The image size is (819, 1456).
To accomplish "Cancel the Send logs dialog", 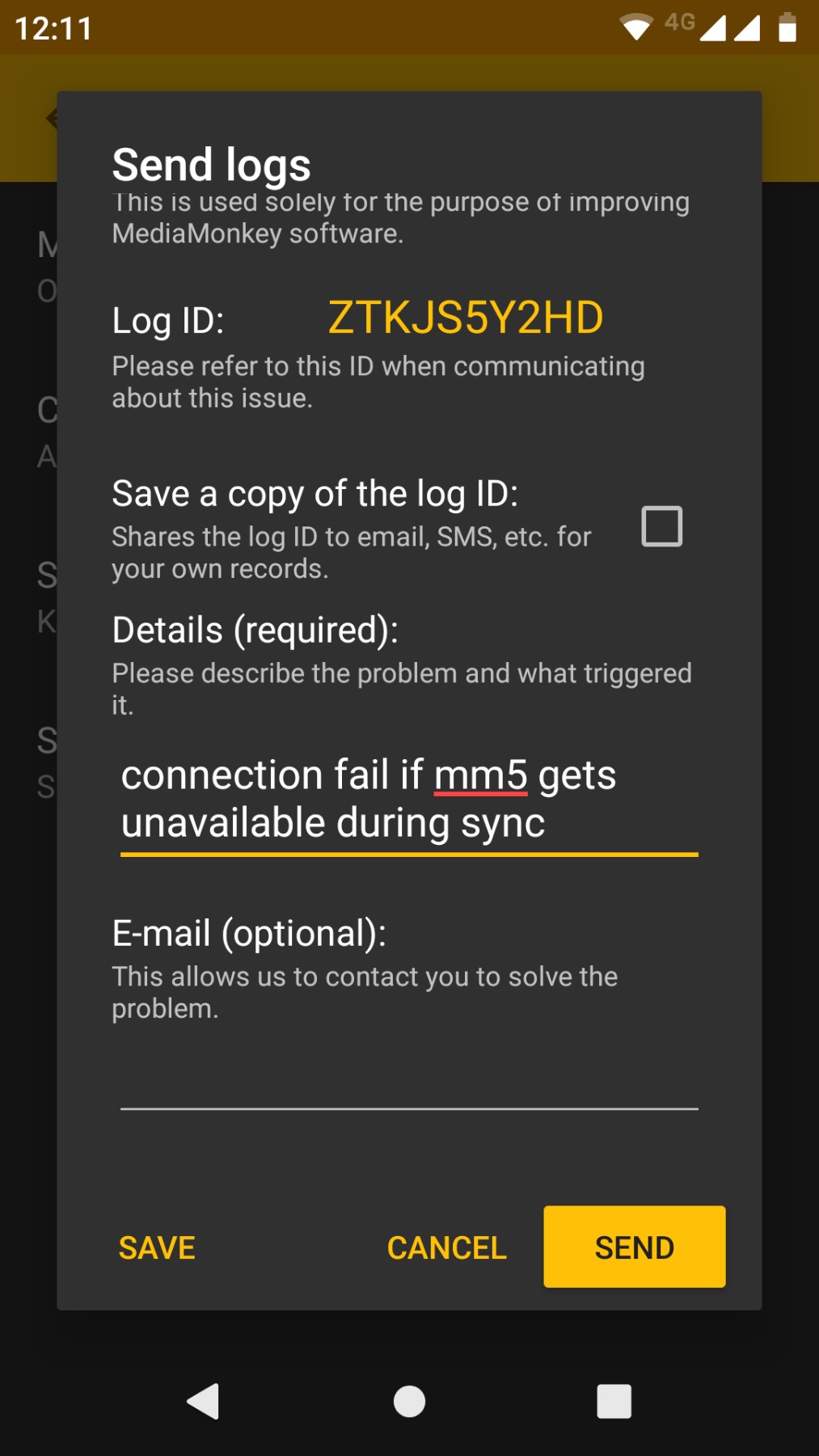I will click(446, 1247).
